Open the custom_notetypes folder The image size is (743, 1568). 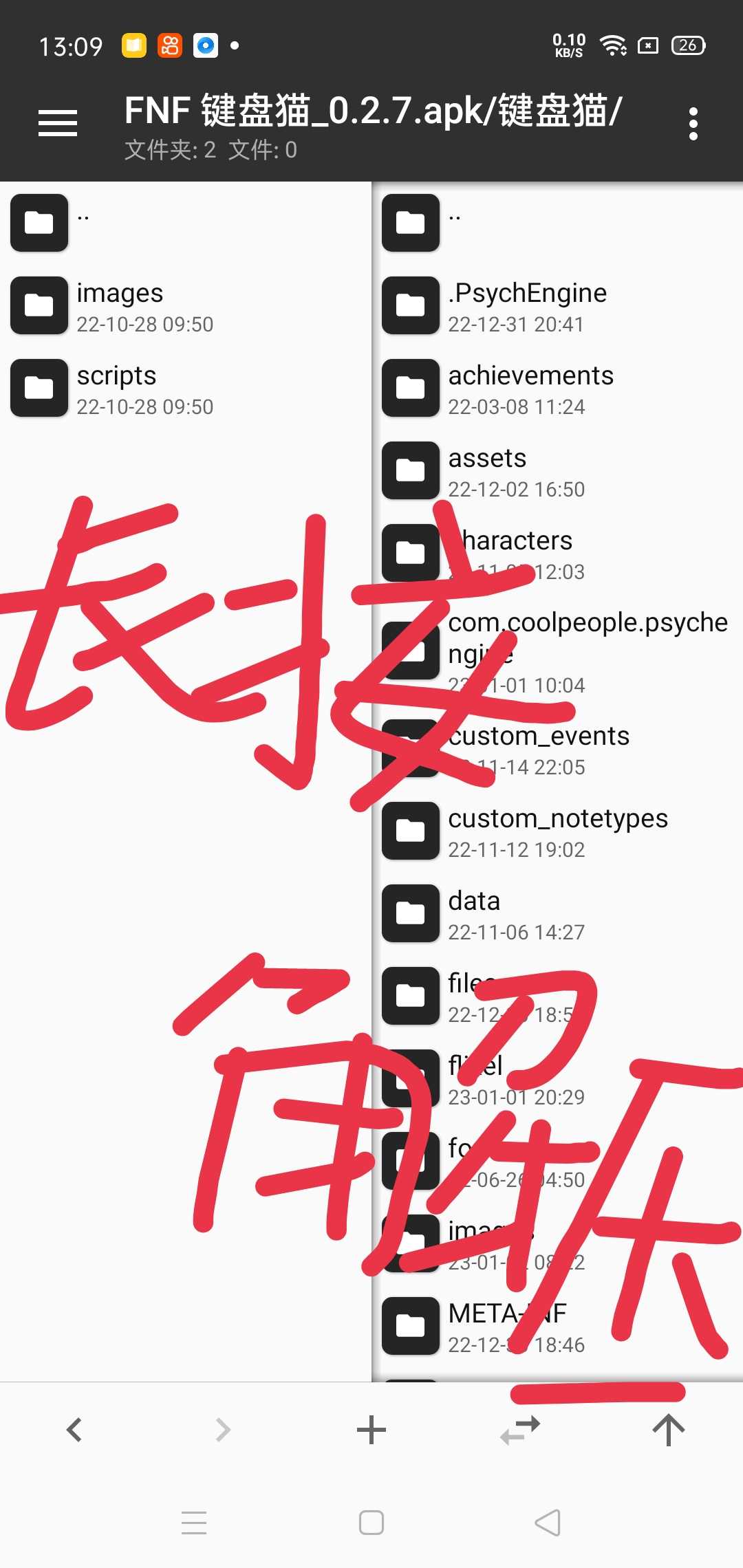pos(558,831)
